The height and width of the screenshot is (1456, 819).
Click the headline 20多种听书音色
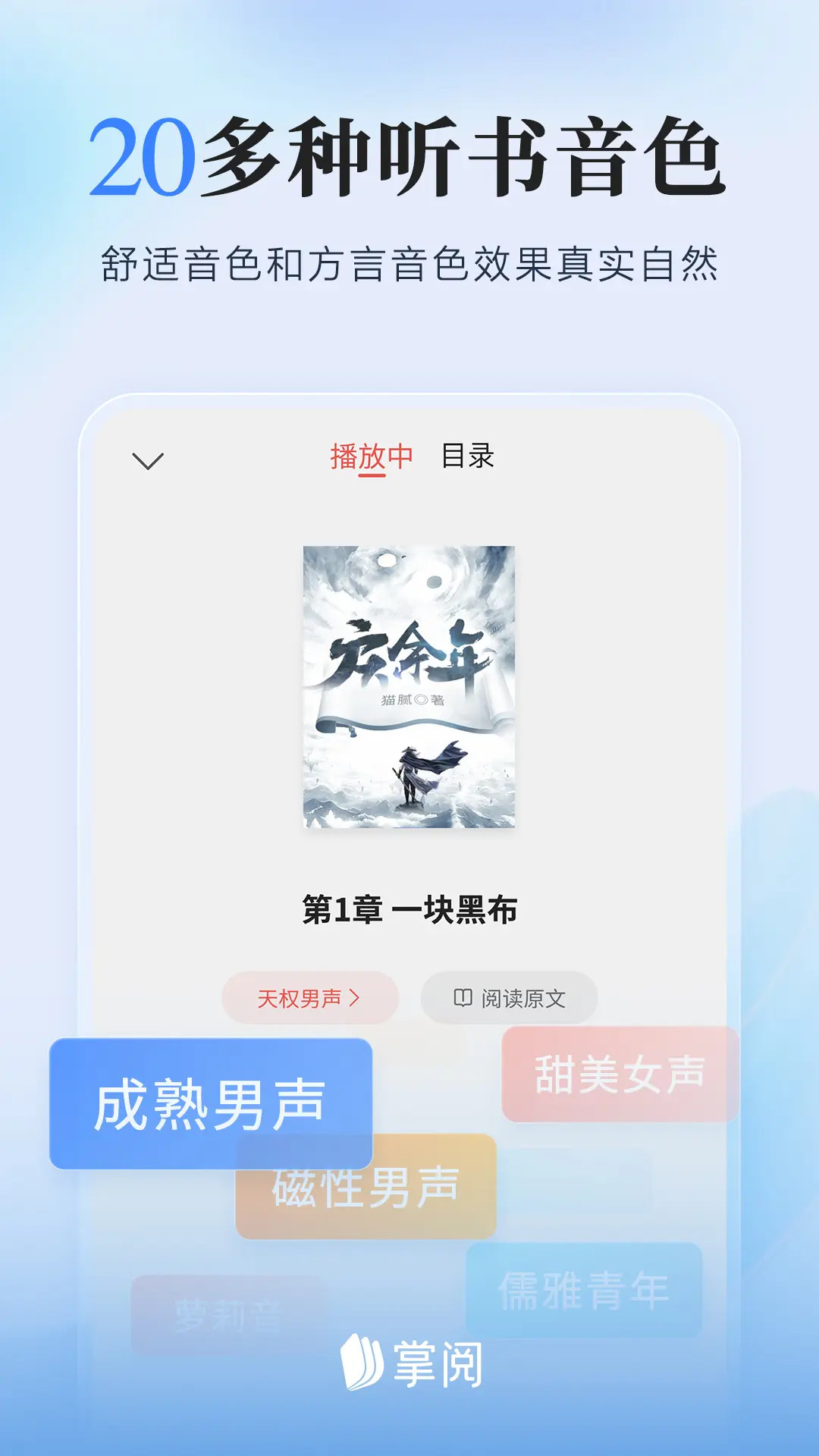(409, 159)
